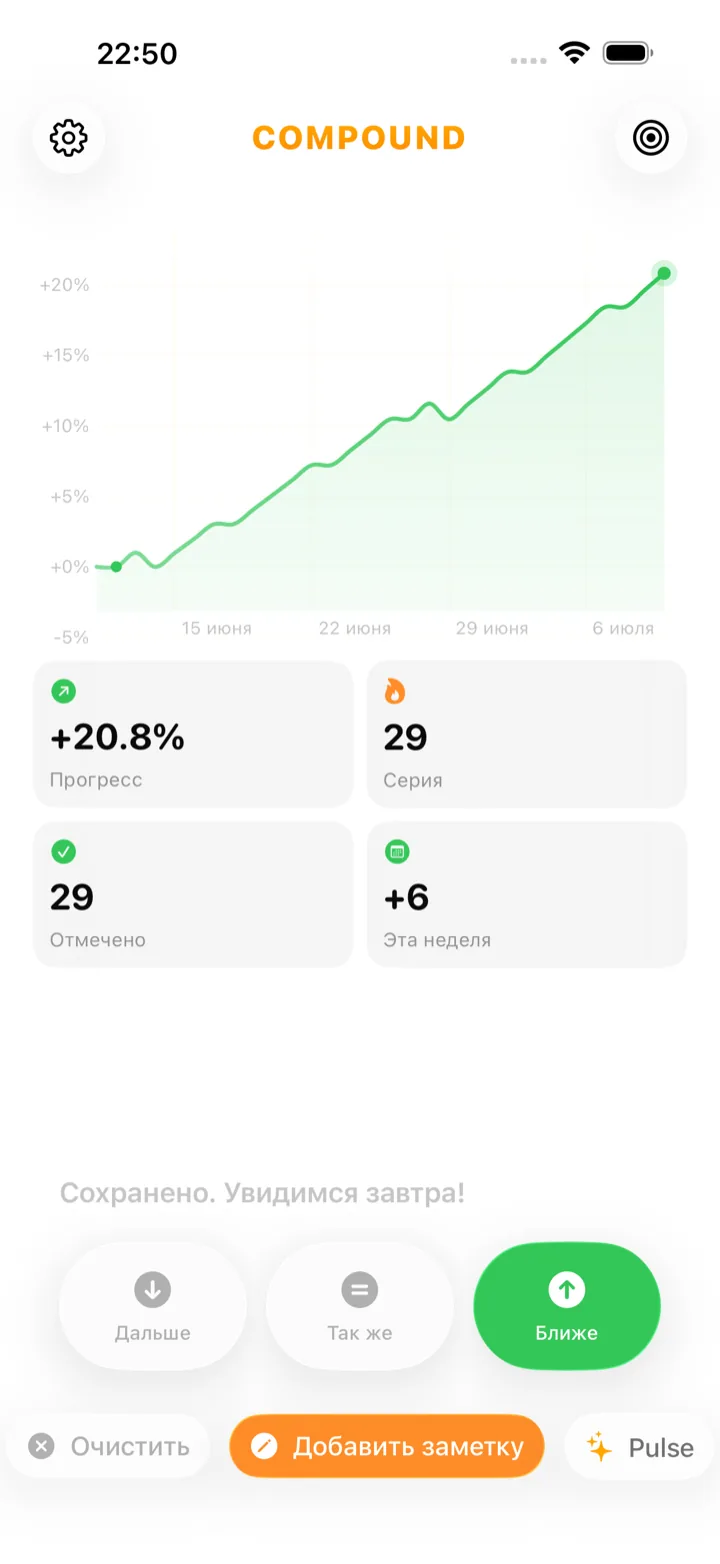Open the goal target icon
The image size is (720, 1564).
[x=651, y=138]
